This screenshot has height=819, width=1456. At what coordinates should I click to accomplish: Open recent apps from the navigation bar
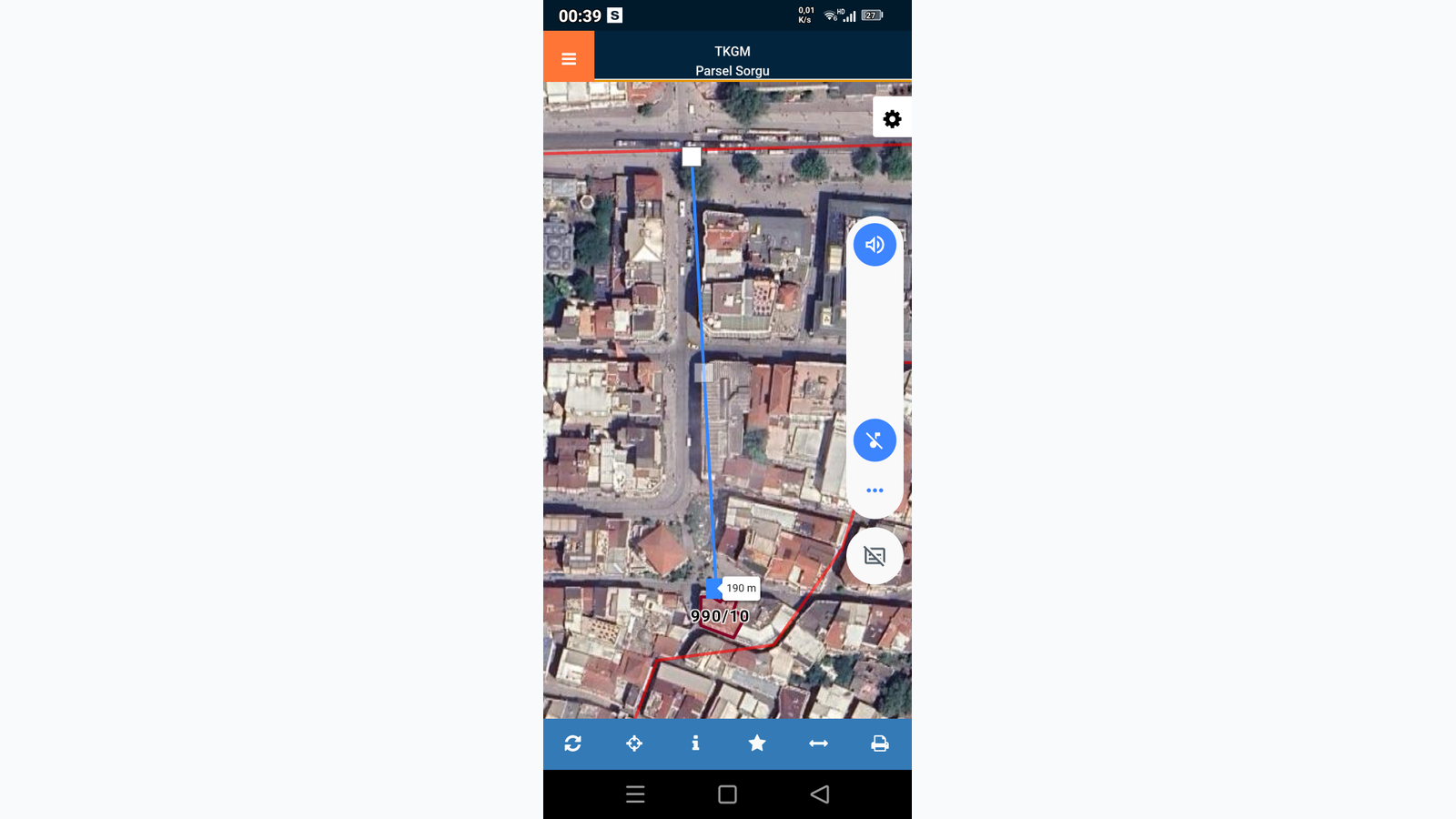point(635,794)
